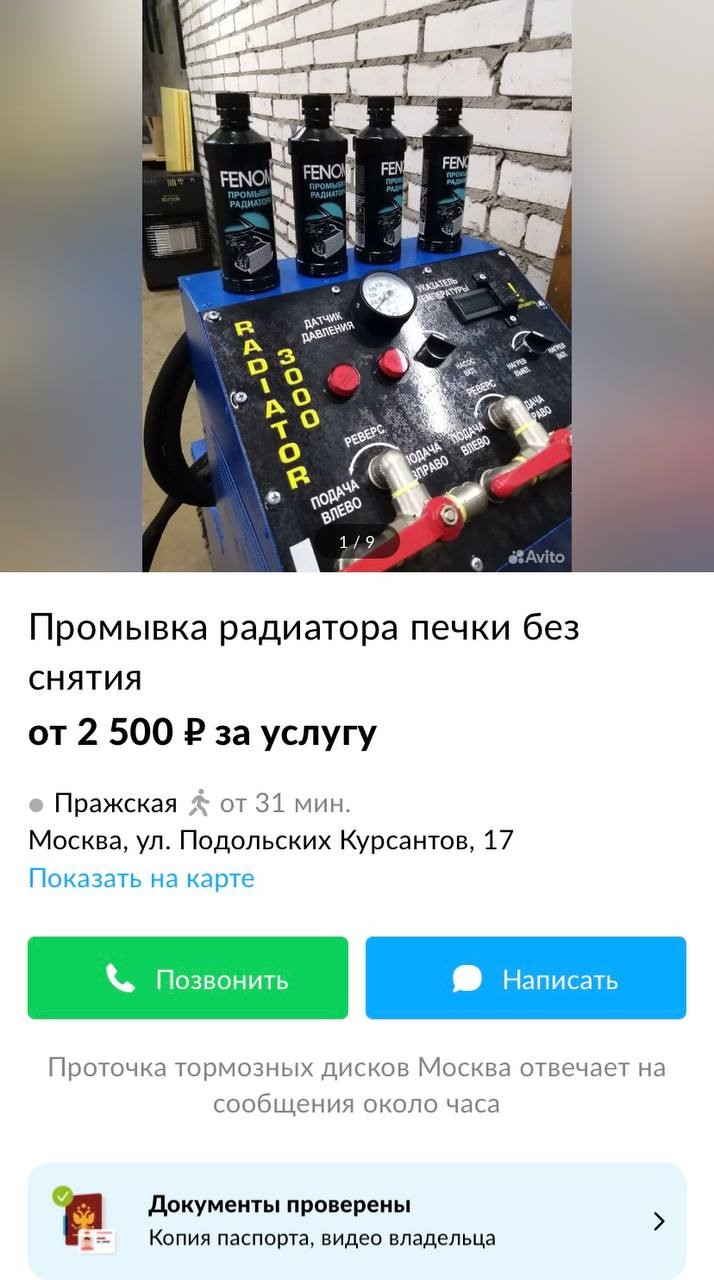Open the 'Документы проверены' card
Viewport: 714px width, 1280px height.
pyautogui.click(x=357, y=1221)
